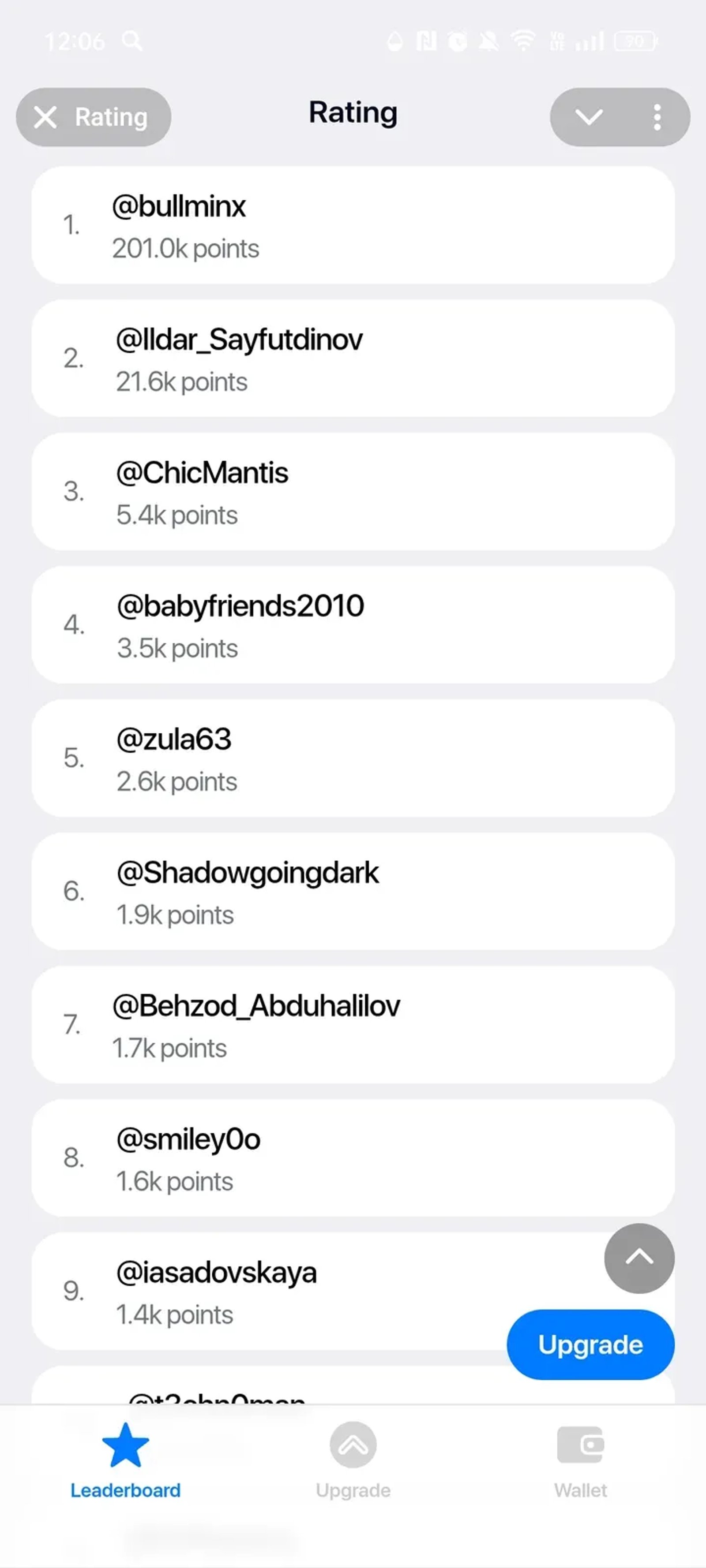The height and width of the screenshot is (1568, 706).
Task: Open the Wallet using the wallet icon
Action: click(x=580, y=1444)
